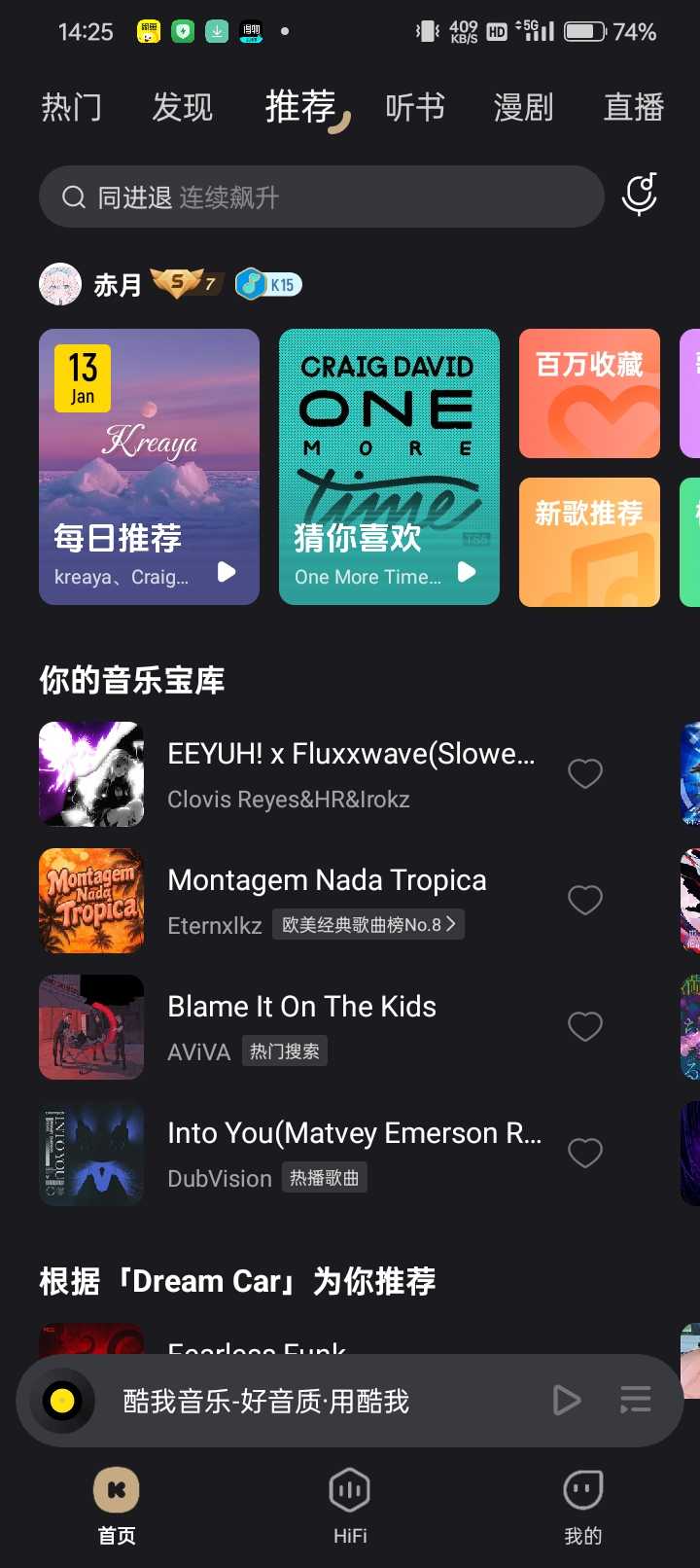Open the 新歌推荐 tile

pos(589,542)
